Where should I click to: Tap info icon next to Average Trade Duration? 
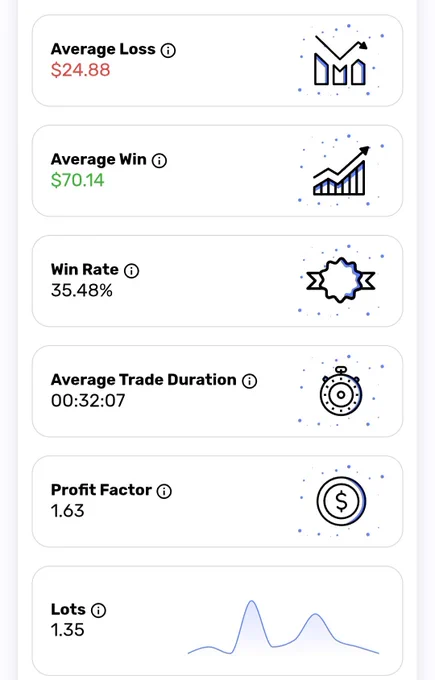[x=249, y=381]
